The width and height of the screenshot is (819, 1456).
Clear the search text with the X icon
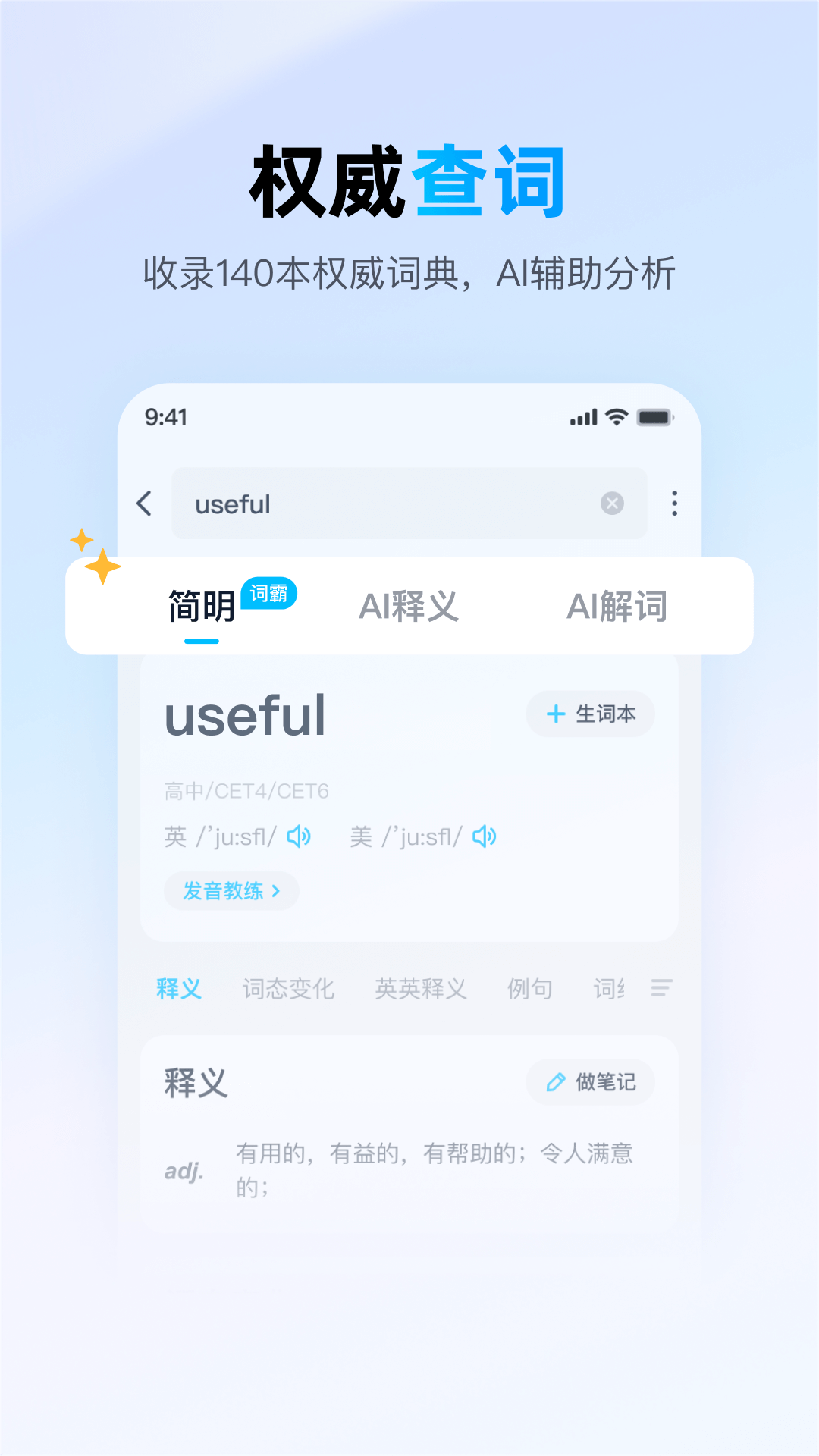pos(611,504)
